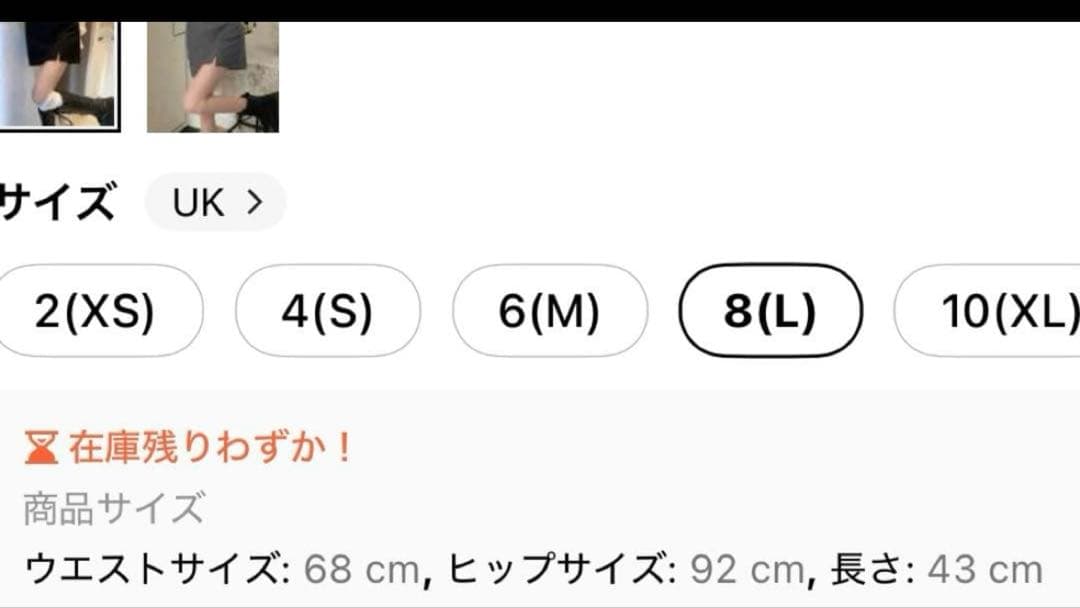Image resolution: width=1080 pixels, height=608 pixels.
Task: Switch to the grey skirt color thumbnail
Action: point(212,76)
